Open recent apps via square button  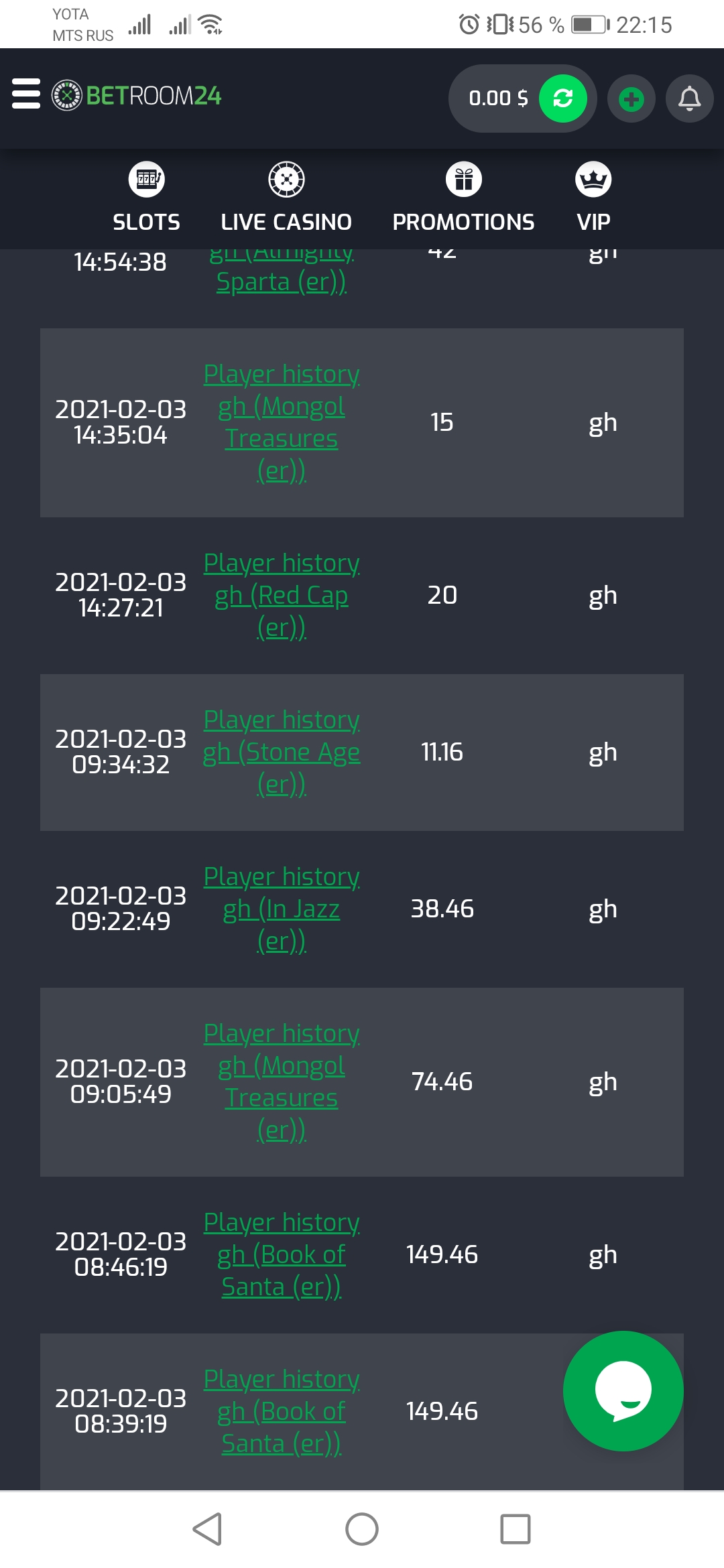[x=515, y=1529]
